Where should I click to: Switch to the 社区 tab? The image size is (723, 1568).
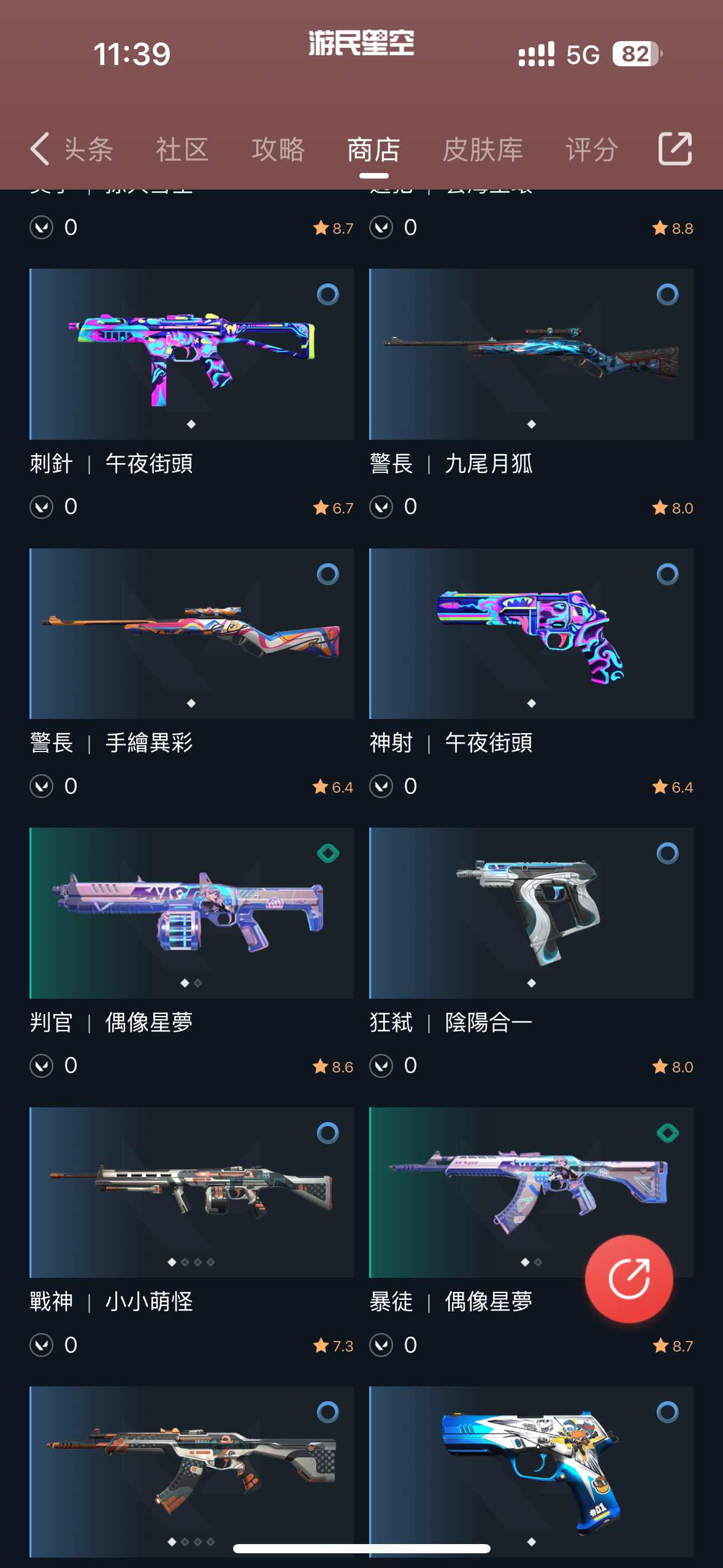pyautogui.click(x=182, y=150)
